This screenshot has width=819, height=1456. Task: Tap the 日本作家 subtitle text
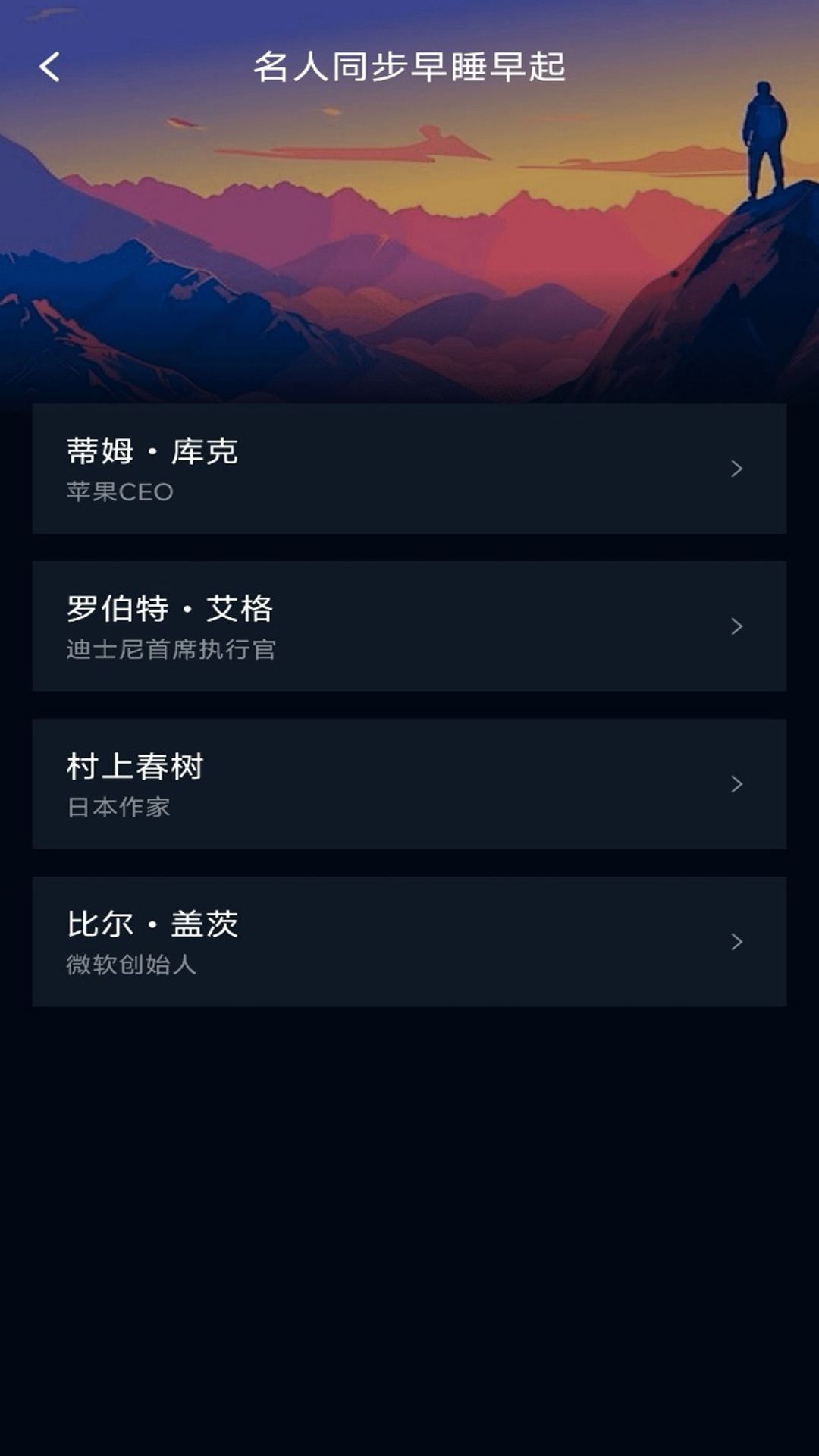pyautogui.click(x=118, y=808)
